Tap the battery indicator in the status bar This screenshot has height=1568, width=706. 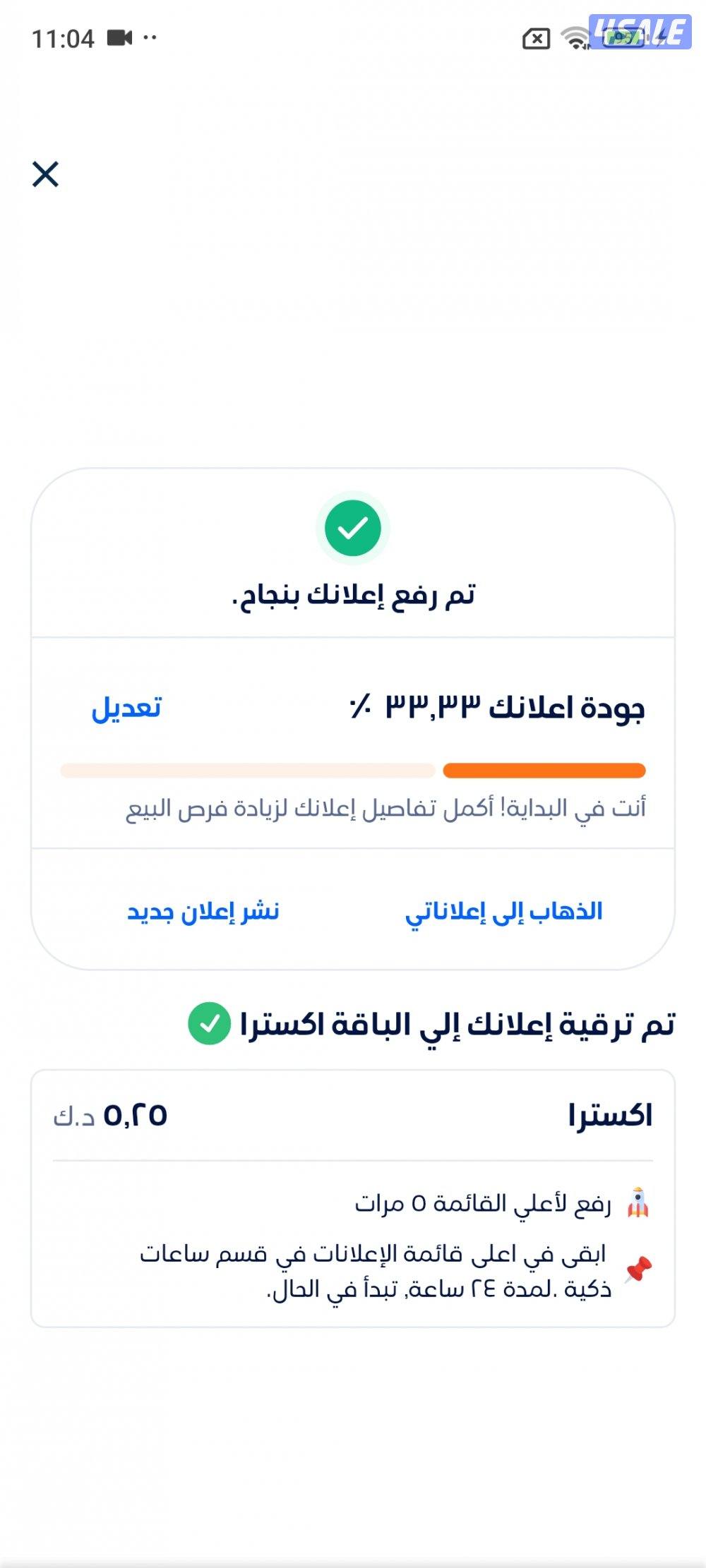point(621,37)
